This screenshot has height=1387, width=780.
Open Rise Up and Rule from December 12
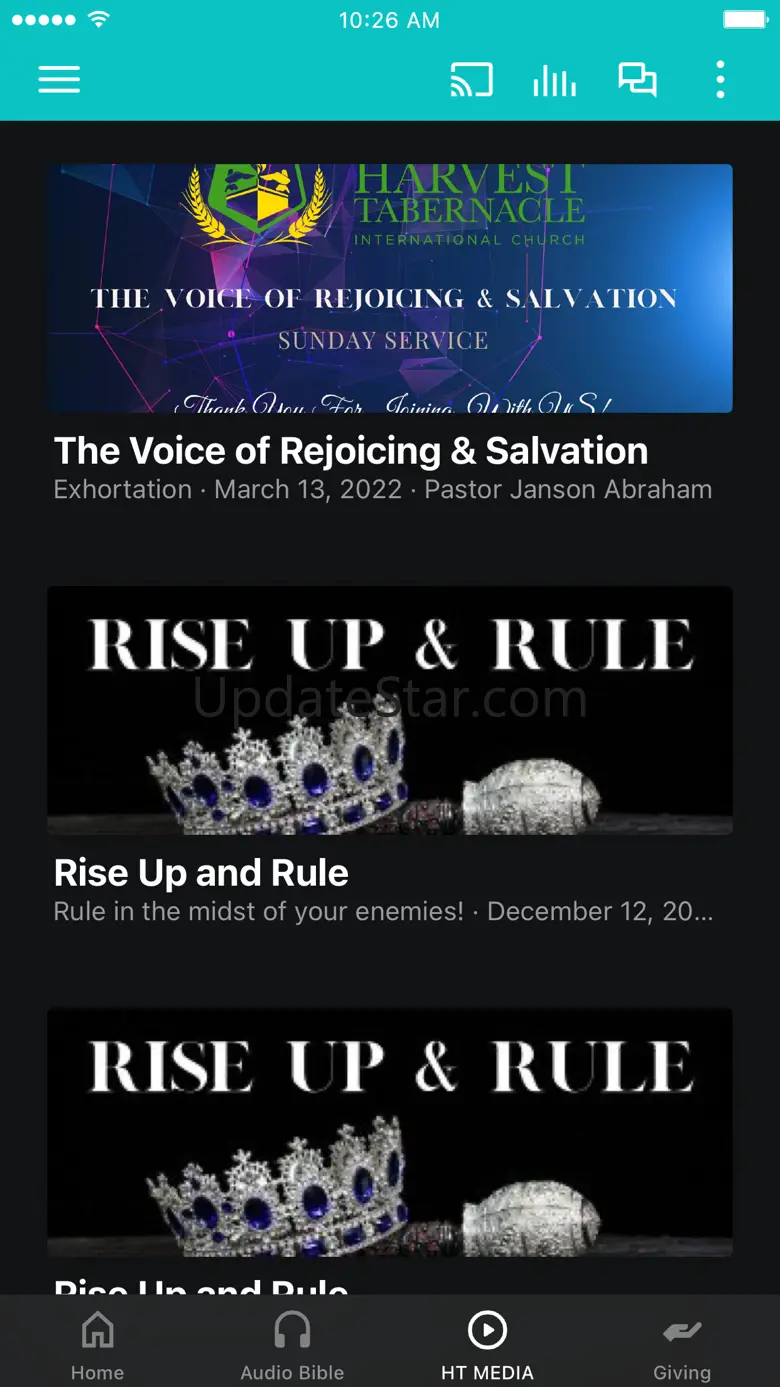390,710
